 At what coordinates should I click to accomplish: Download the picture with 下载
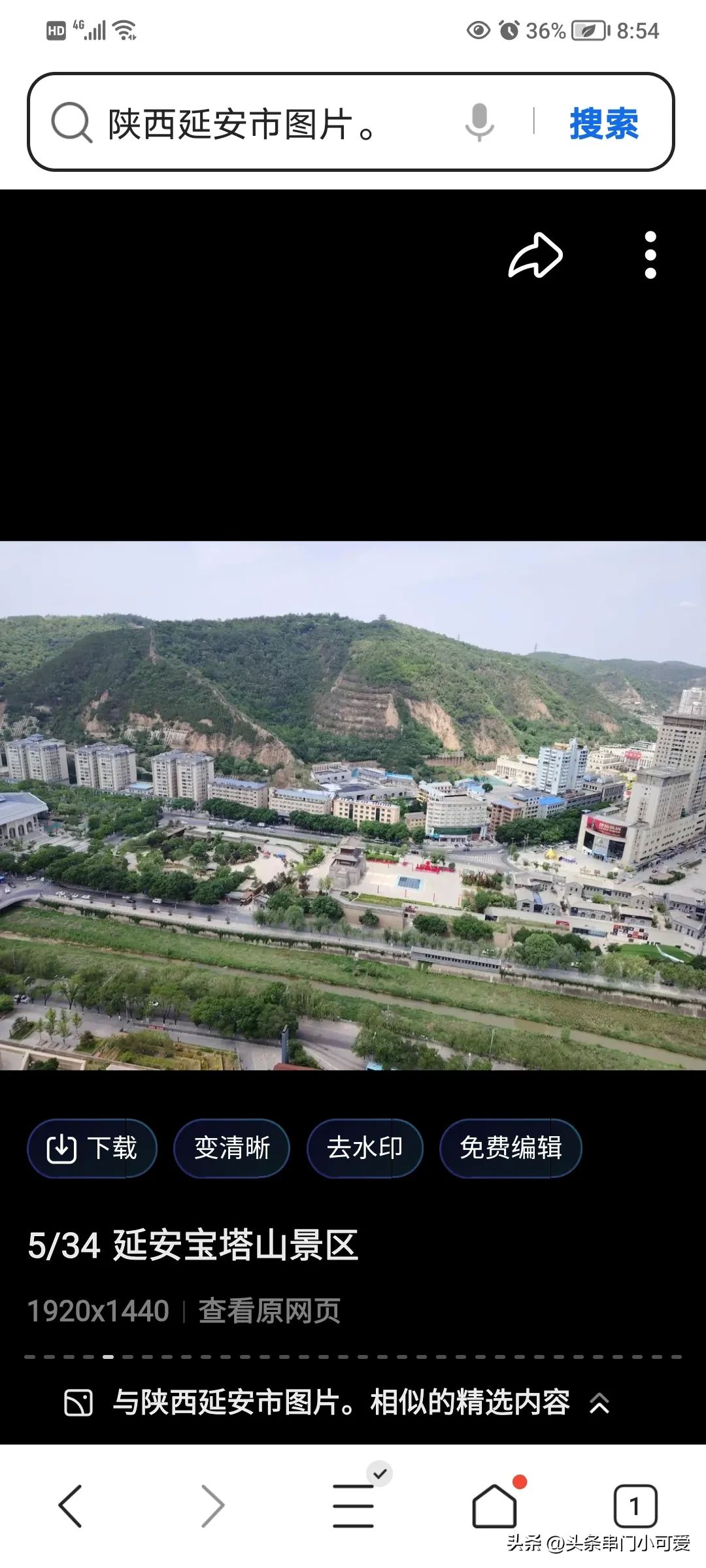(x=92, y=1148)
